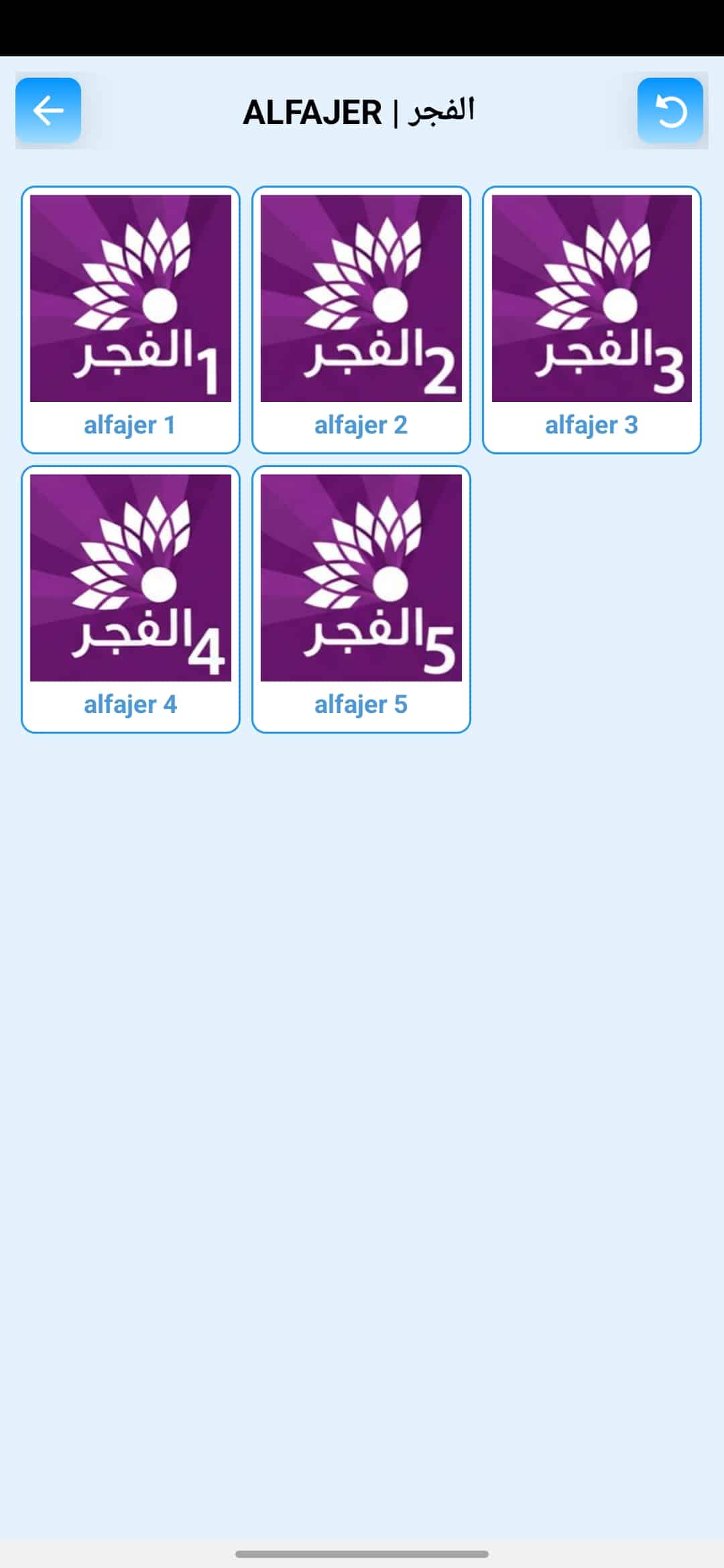
Task: Open the alfajer 4 channel card
Action: point(131,598)
